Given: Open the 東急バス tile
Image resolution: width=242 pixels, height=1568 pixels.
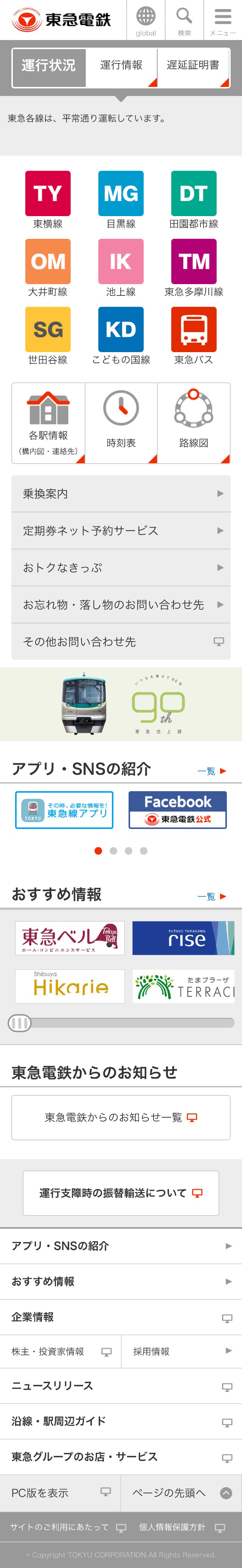Looking at the screenshot, I should (194, 336).
